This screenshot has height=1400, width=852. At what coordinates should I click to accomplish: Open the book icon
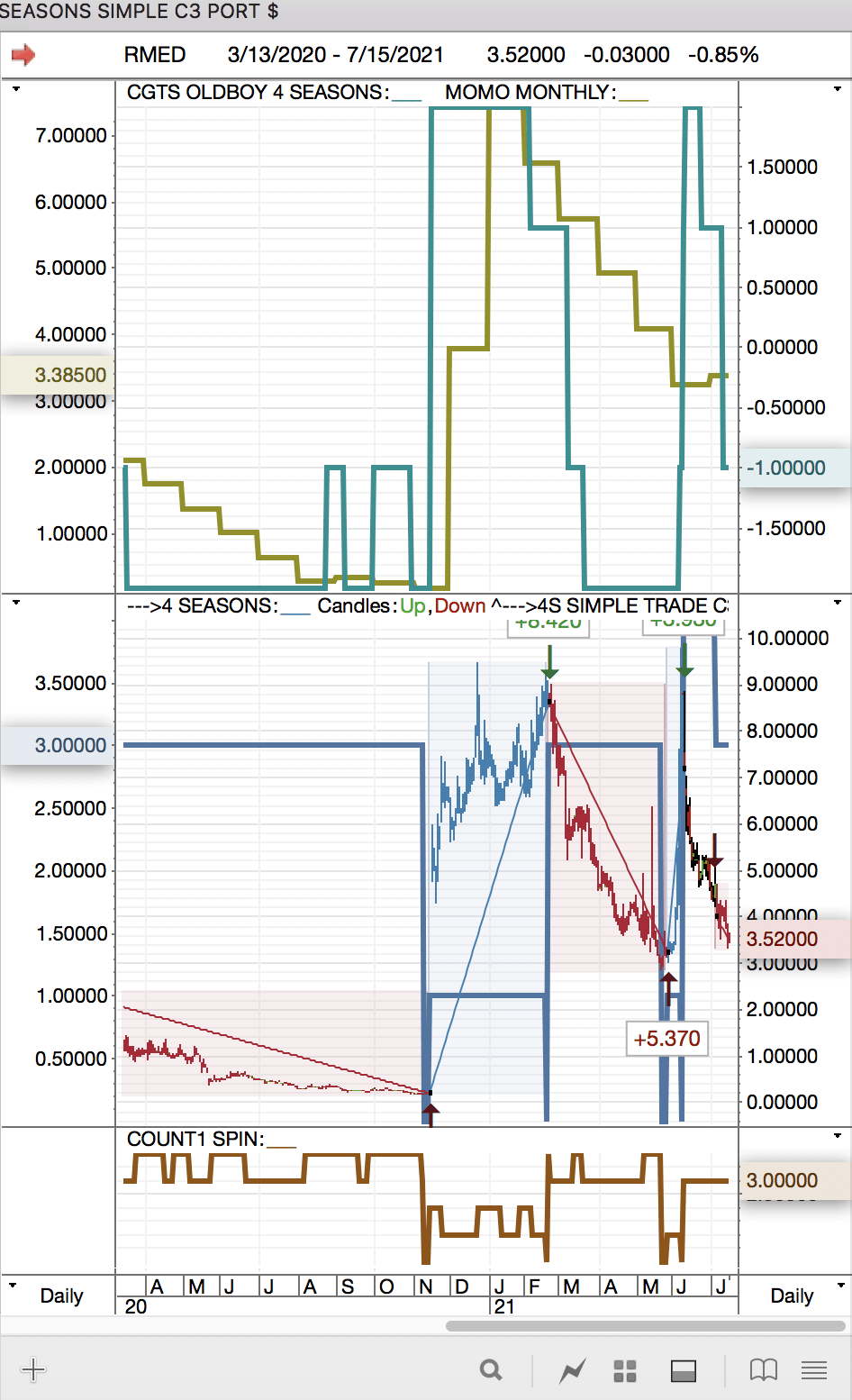click(764, 1370)
